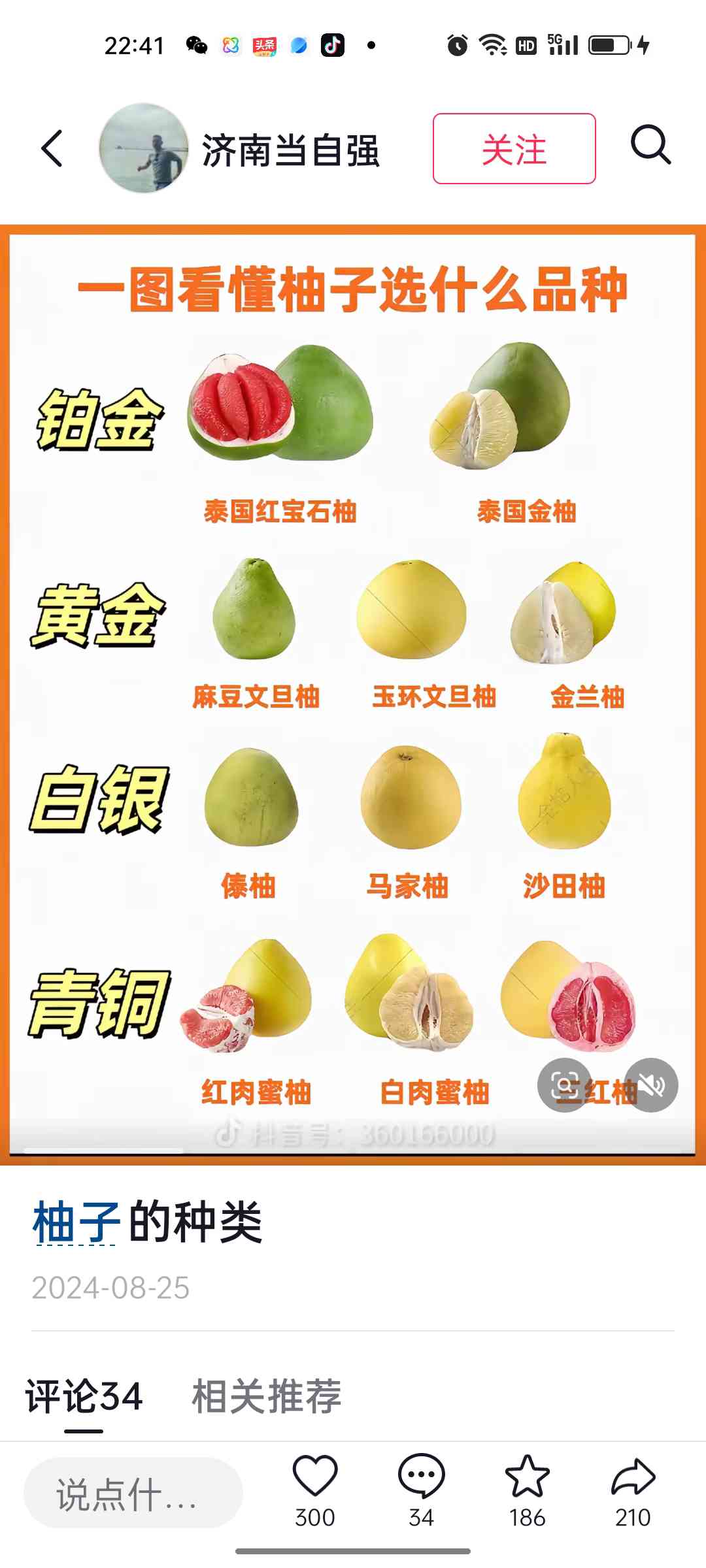Switch to the 评论34 tab
The image size is (706, 1568).
click(84, 1397)
